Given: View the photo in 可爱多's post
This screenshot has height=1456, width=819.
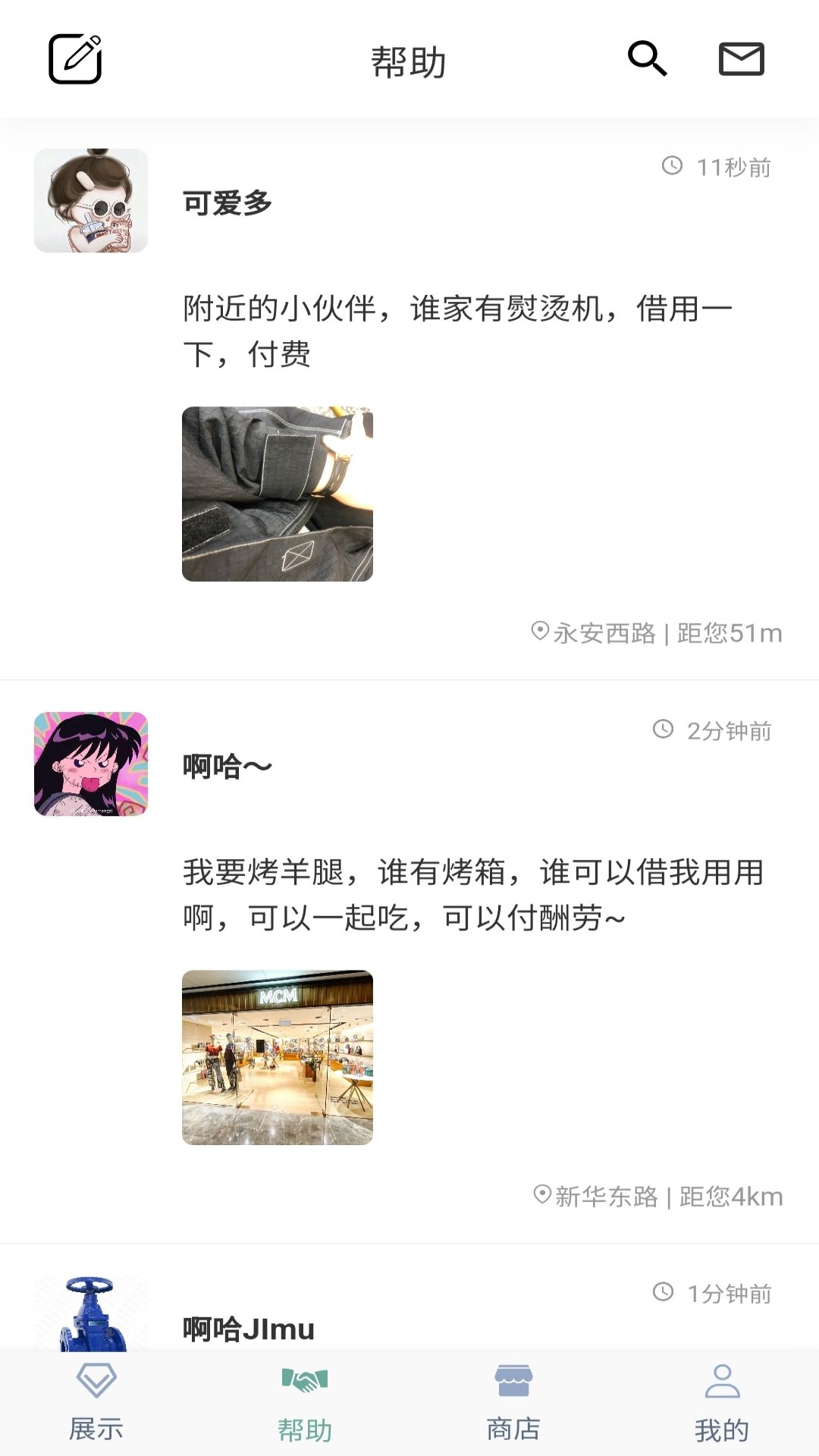Looking at the screenshot, I should point(278,494).
